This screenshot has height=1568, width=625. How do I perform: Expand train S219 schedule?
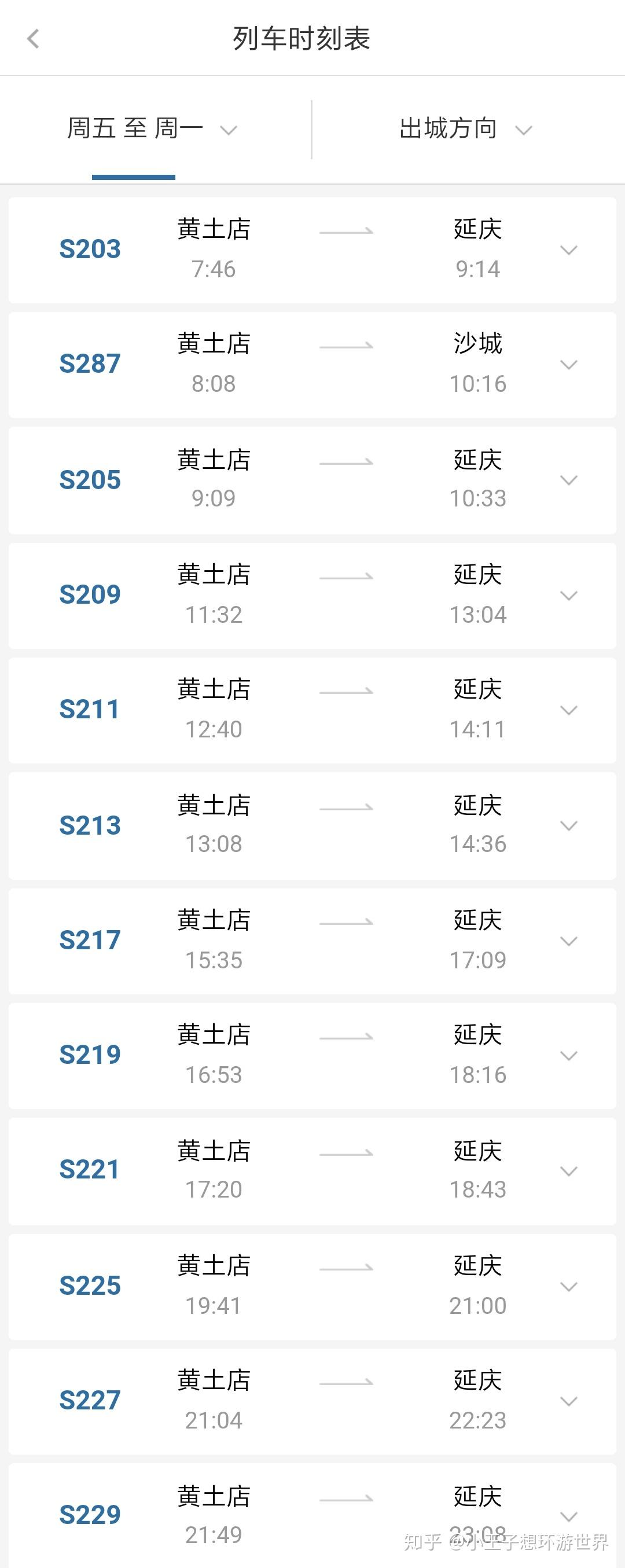pos(568,1056)
